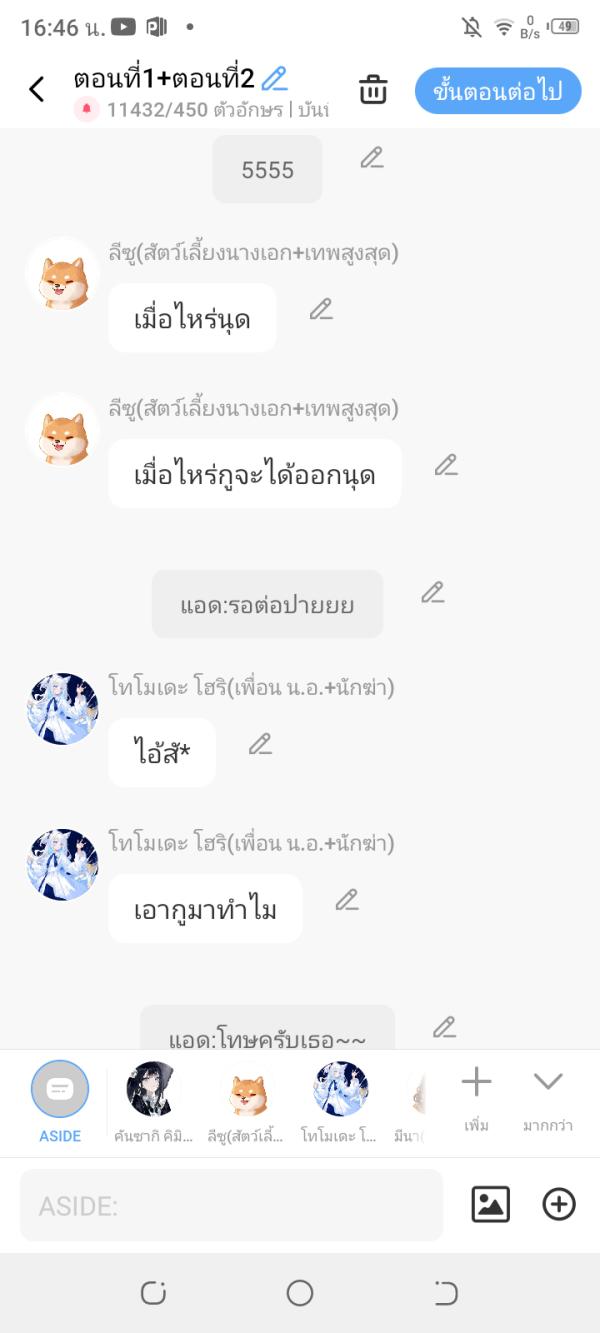
Task: Tap ขั้นตอนต่อไป next step button
Action: (x=497, y=91)
